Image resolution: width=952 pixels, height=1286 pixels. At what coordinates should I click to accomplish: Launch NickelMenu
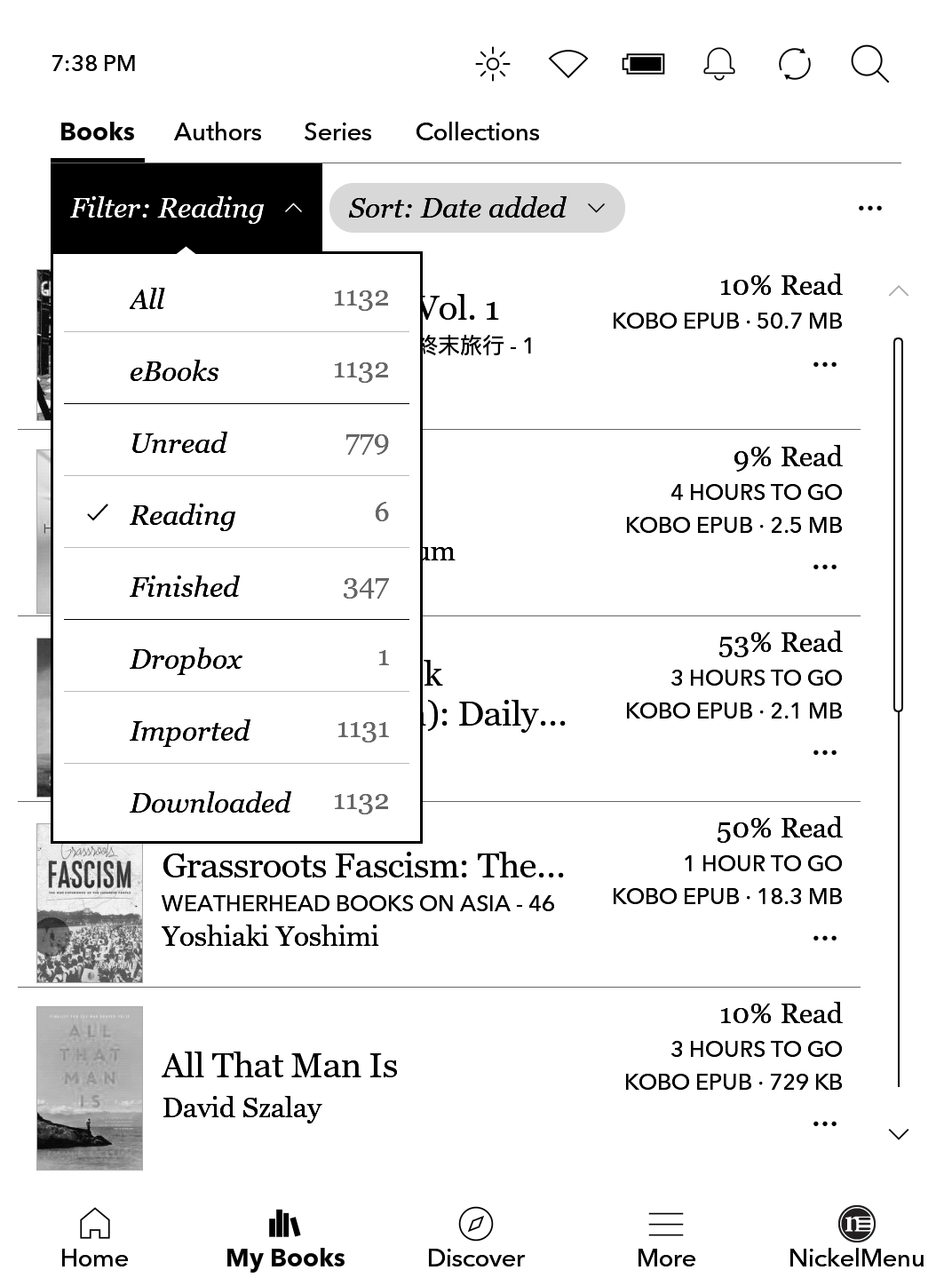pos(856,1239)
